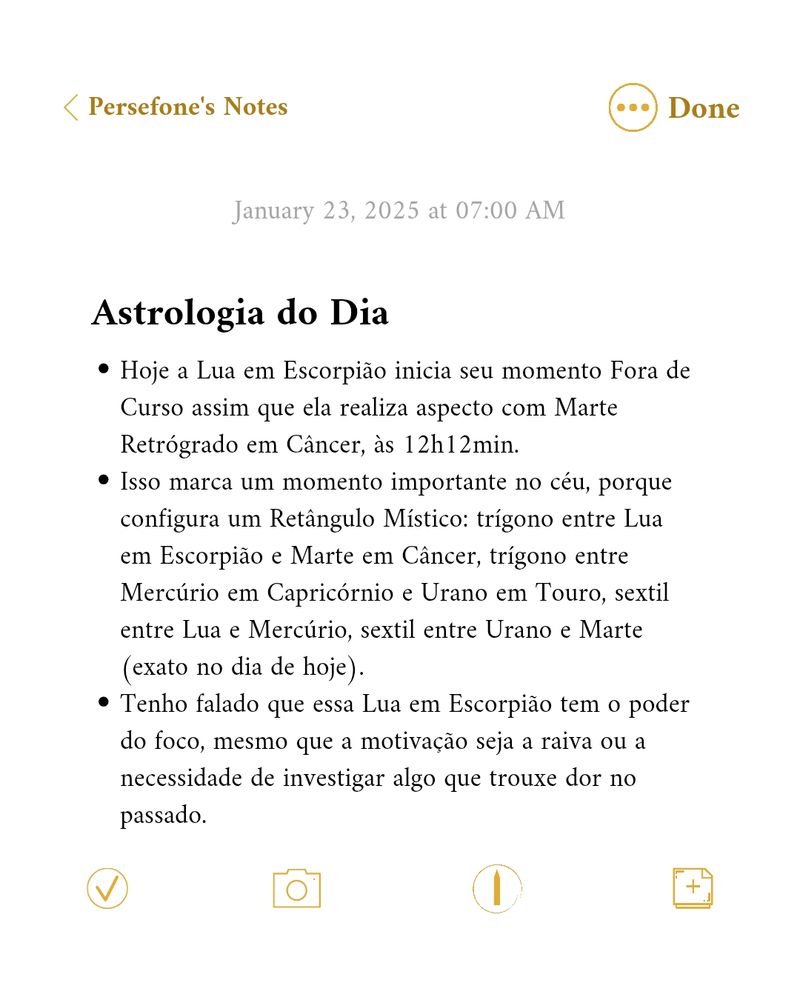Click the January 23 timestamp text

click(x=400, y=210)
